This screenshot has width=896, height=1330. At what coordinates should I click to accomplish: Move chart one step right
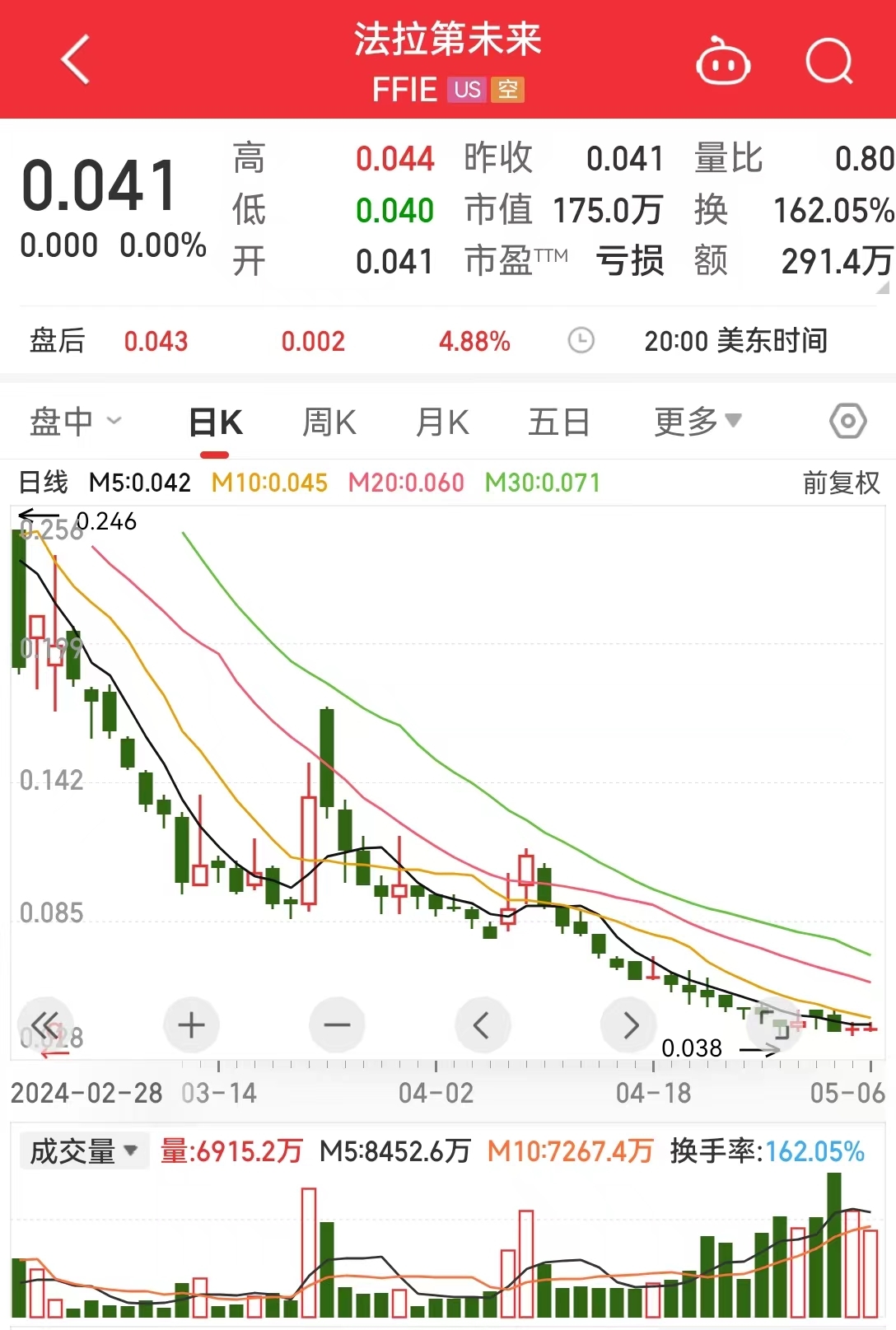point(629,1025)
